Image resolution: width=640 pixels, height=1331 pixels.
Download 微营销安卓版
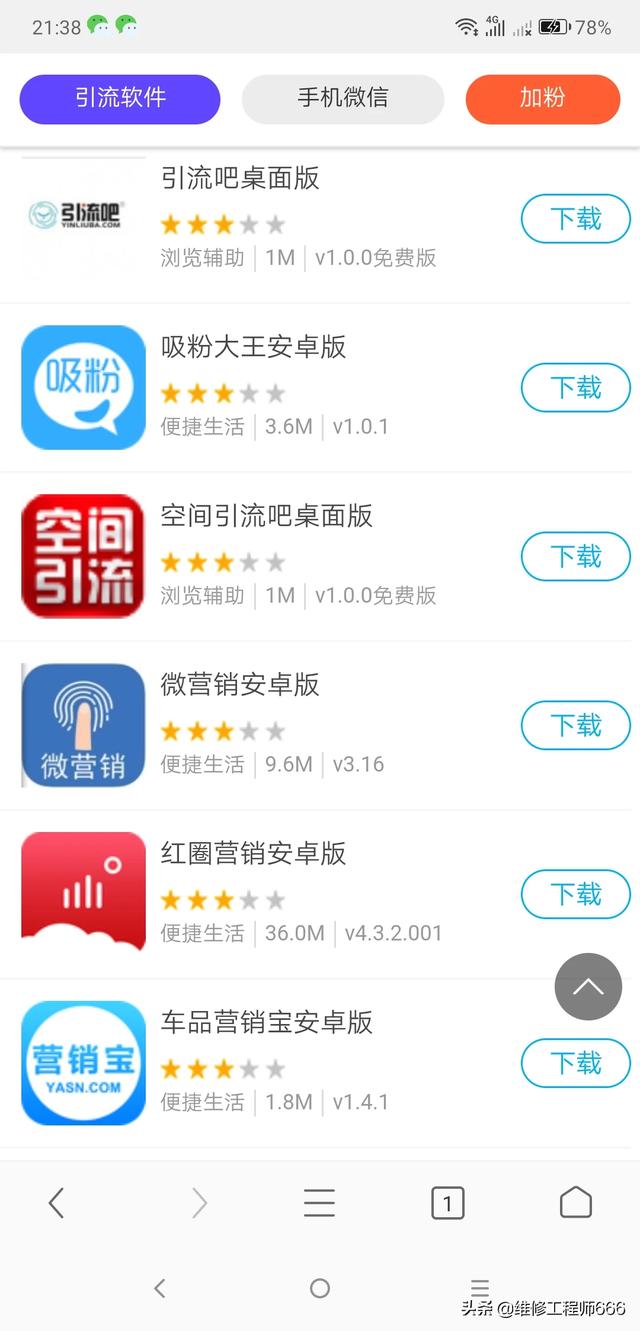pyautogui.click(x=576, y=726)
